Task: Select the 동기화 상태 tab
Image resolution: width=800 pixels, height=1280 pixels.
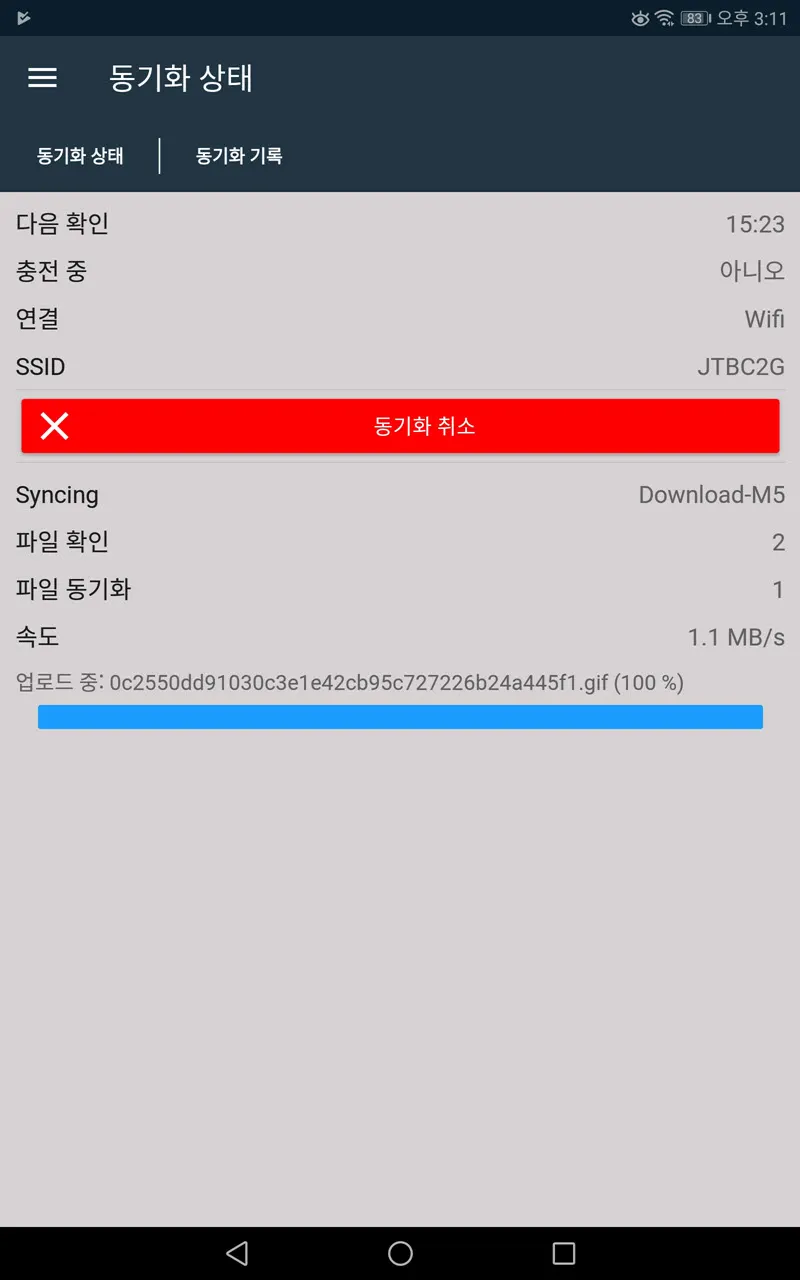Action: (x=79, y=156)
